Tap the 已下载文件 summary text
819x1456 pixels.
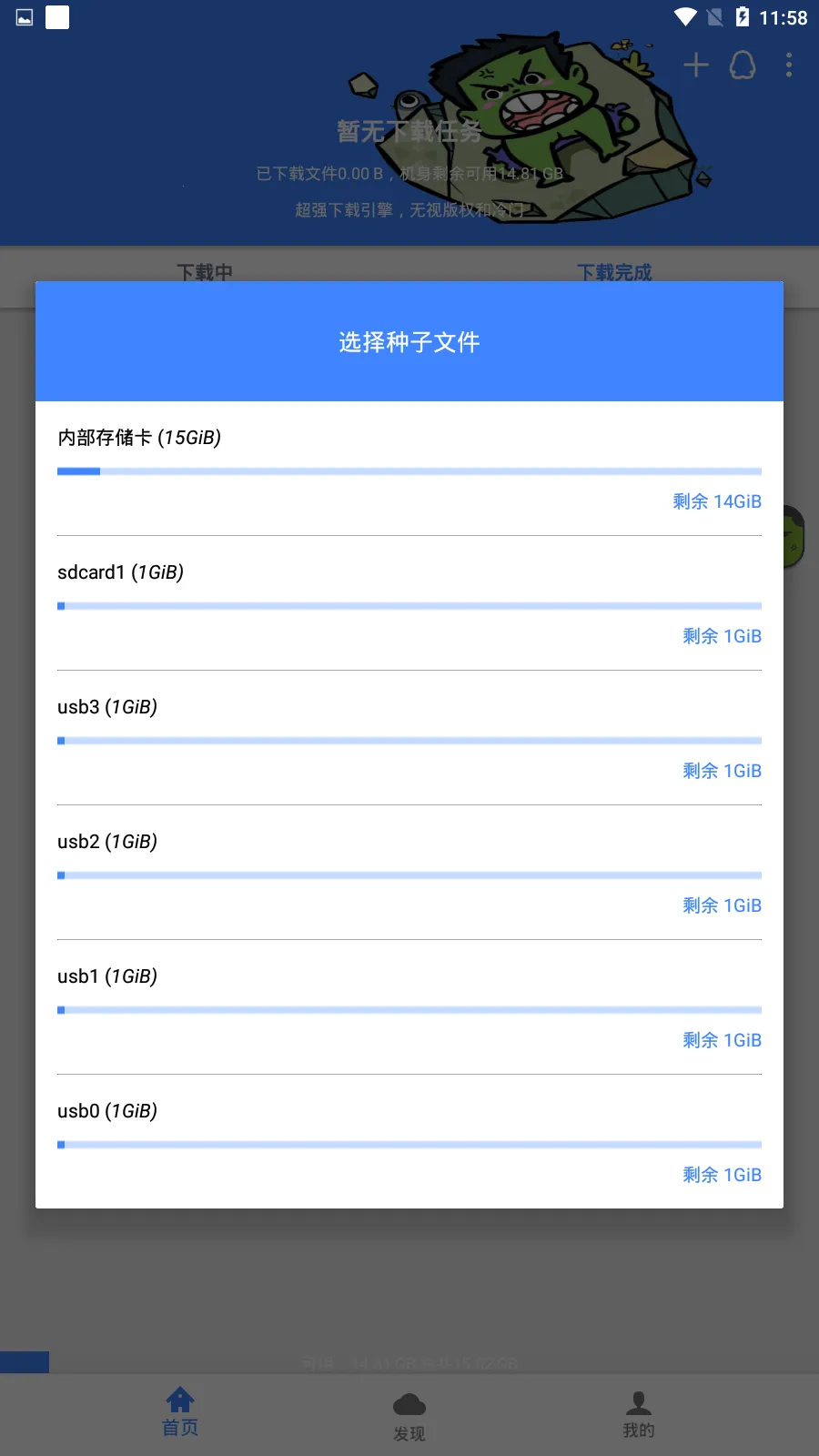tap(409, 173)
